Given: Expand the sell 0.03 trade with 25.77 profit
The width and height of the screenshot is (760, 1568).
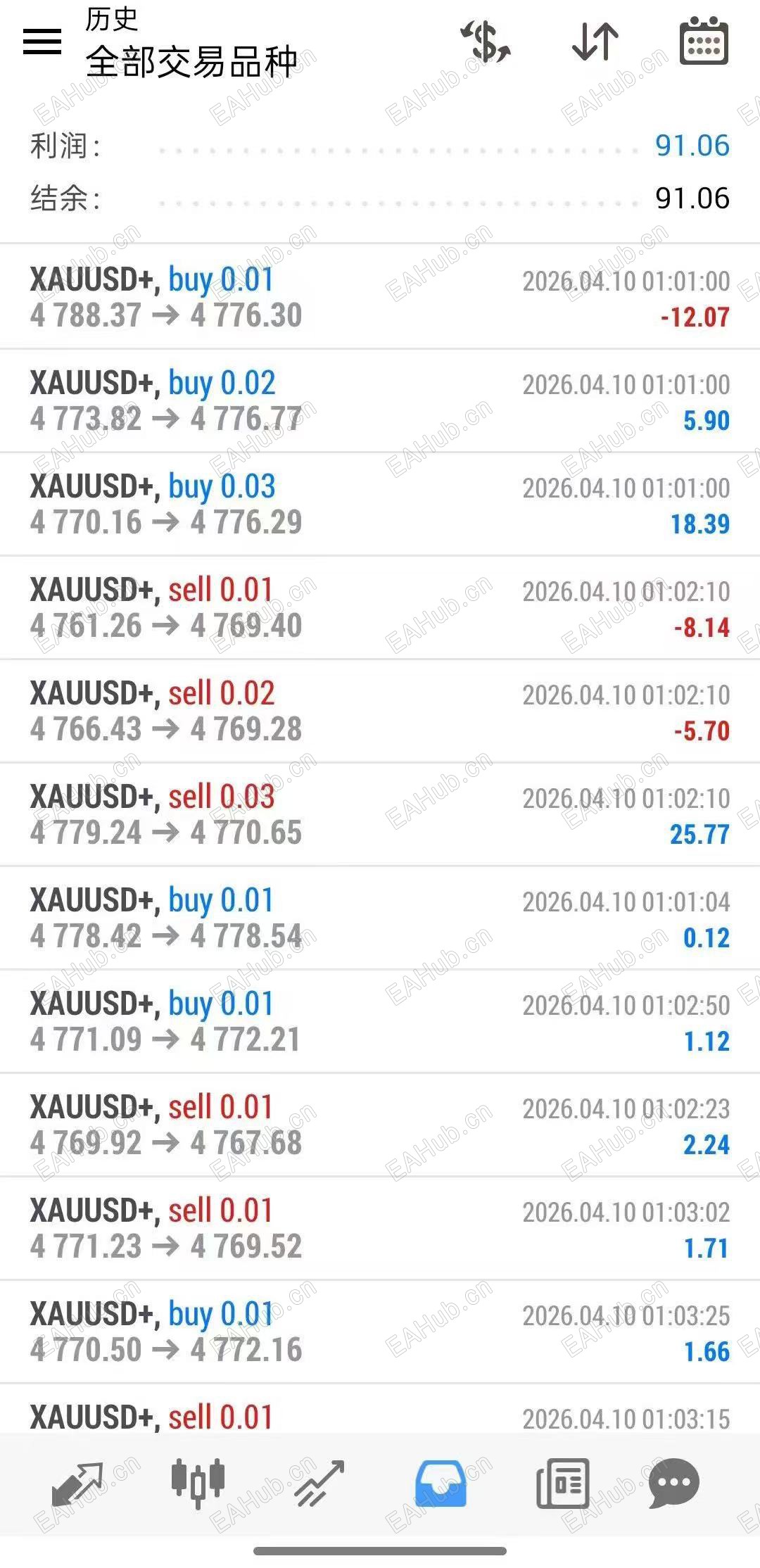Looking at the screenshot, I should (x=380, y=814).
